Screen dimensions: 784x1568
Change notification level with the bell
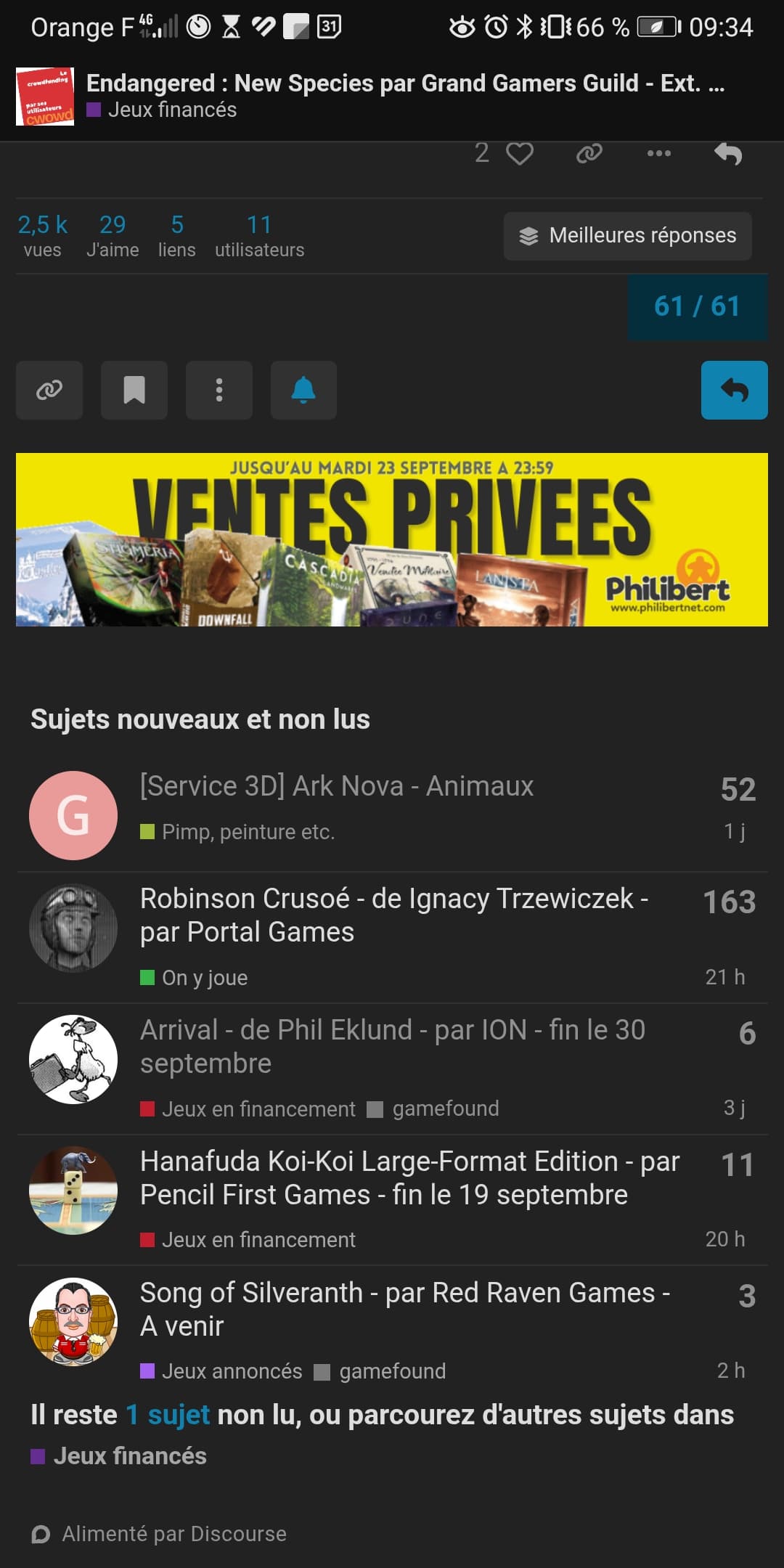303,391
